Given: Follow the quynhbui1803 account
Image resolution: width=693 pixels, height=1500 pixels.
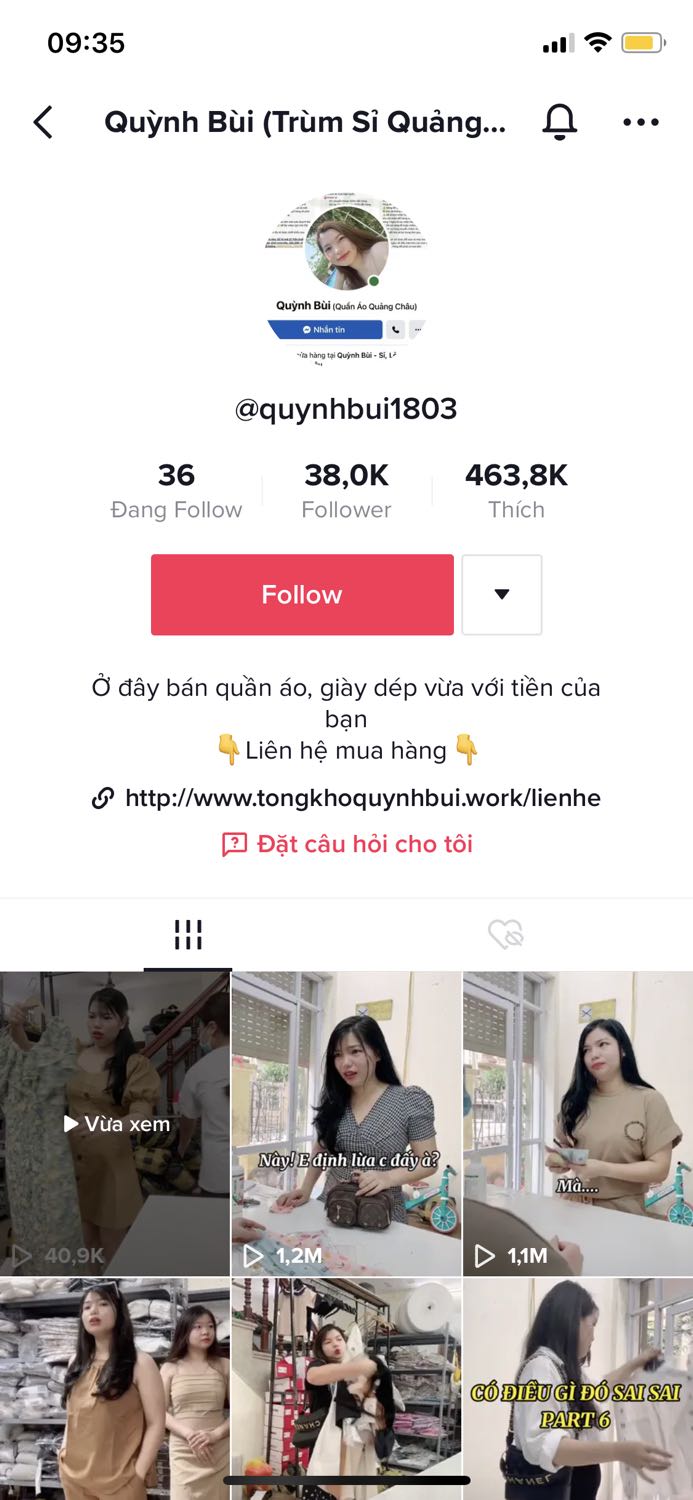Looking at the screenshot, I should 302,595.
